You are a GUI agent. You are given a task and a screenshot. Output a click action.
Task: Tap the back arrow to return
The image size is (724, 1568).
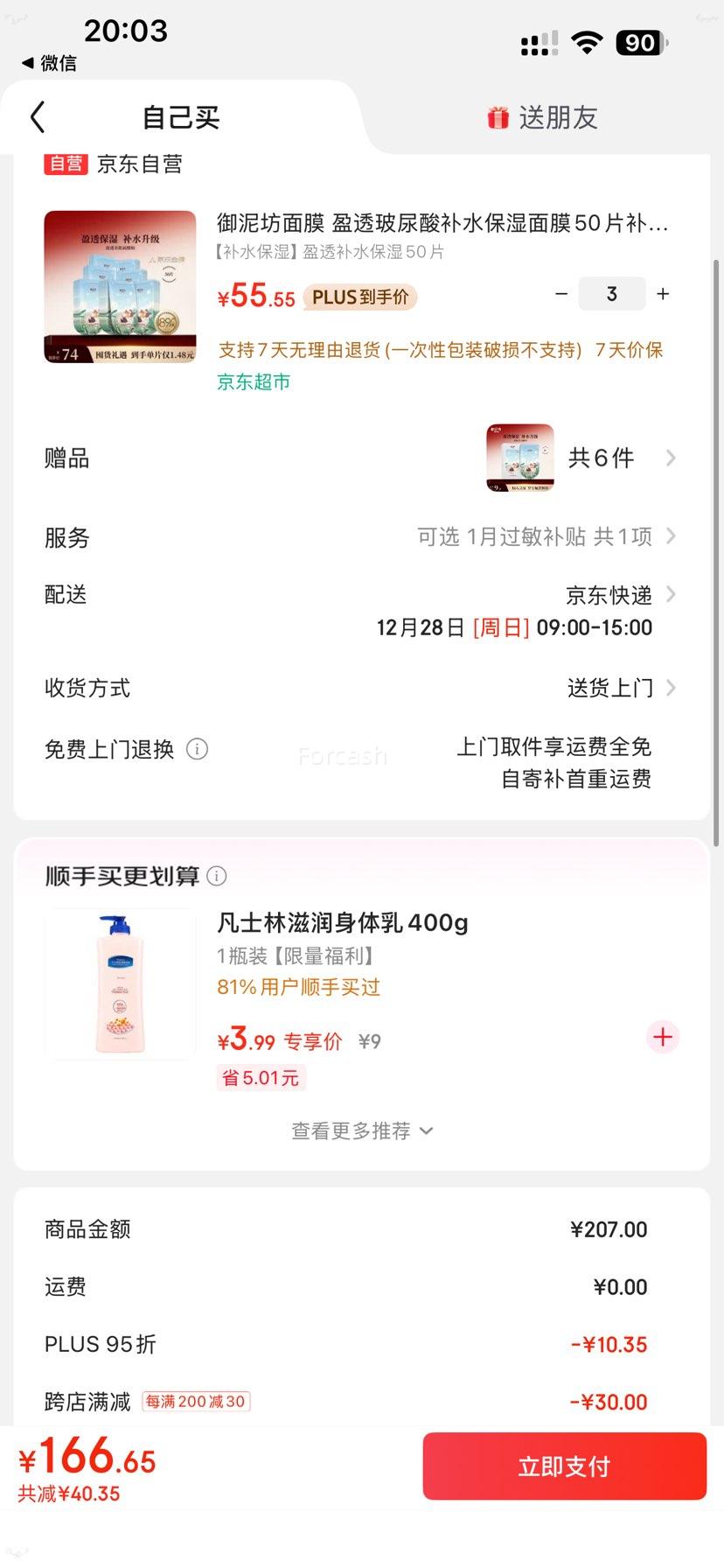click(37, 116)
